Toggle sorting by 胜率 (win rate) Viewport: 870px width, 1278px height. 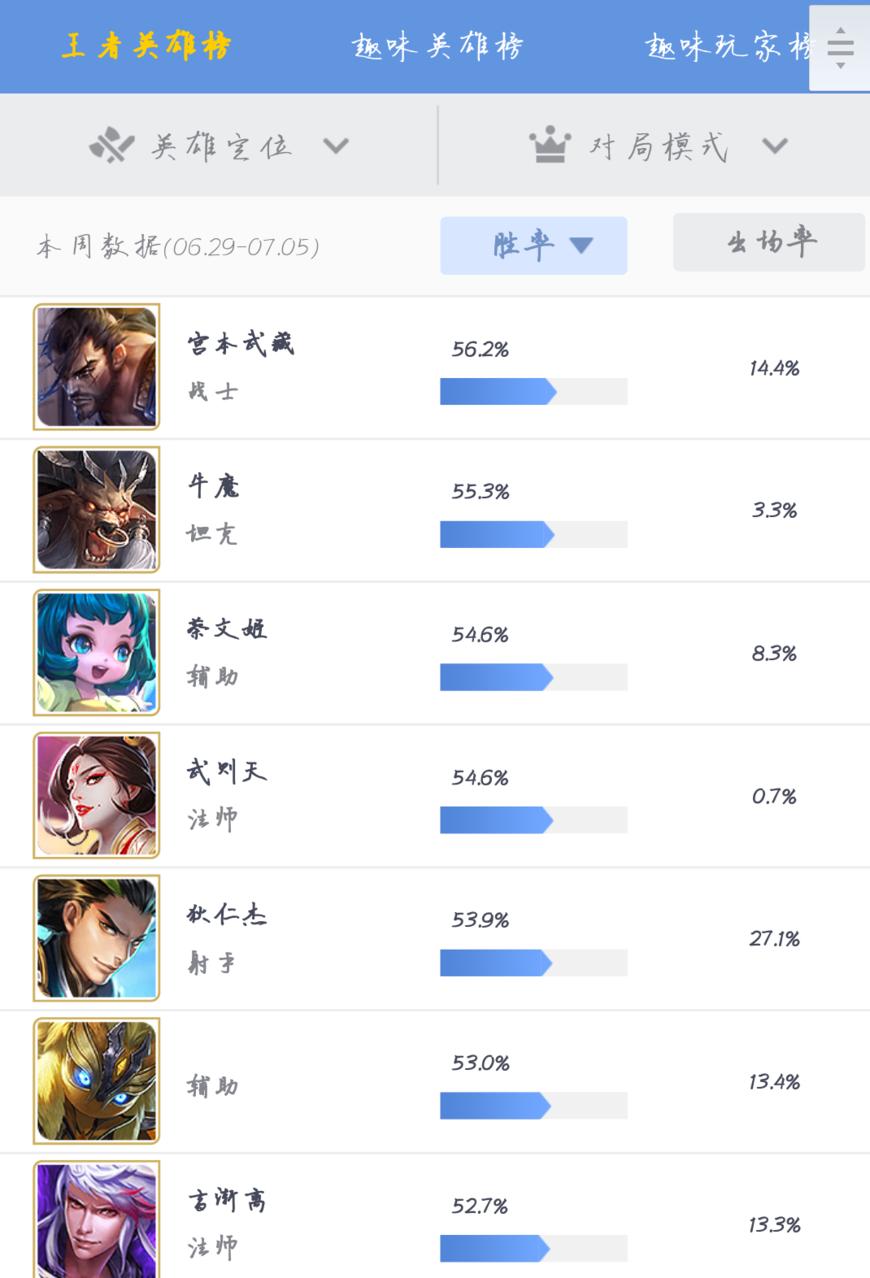click(x=533, y=245)
